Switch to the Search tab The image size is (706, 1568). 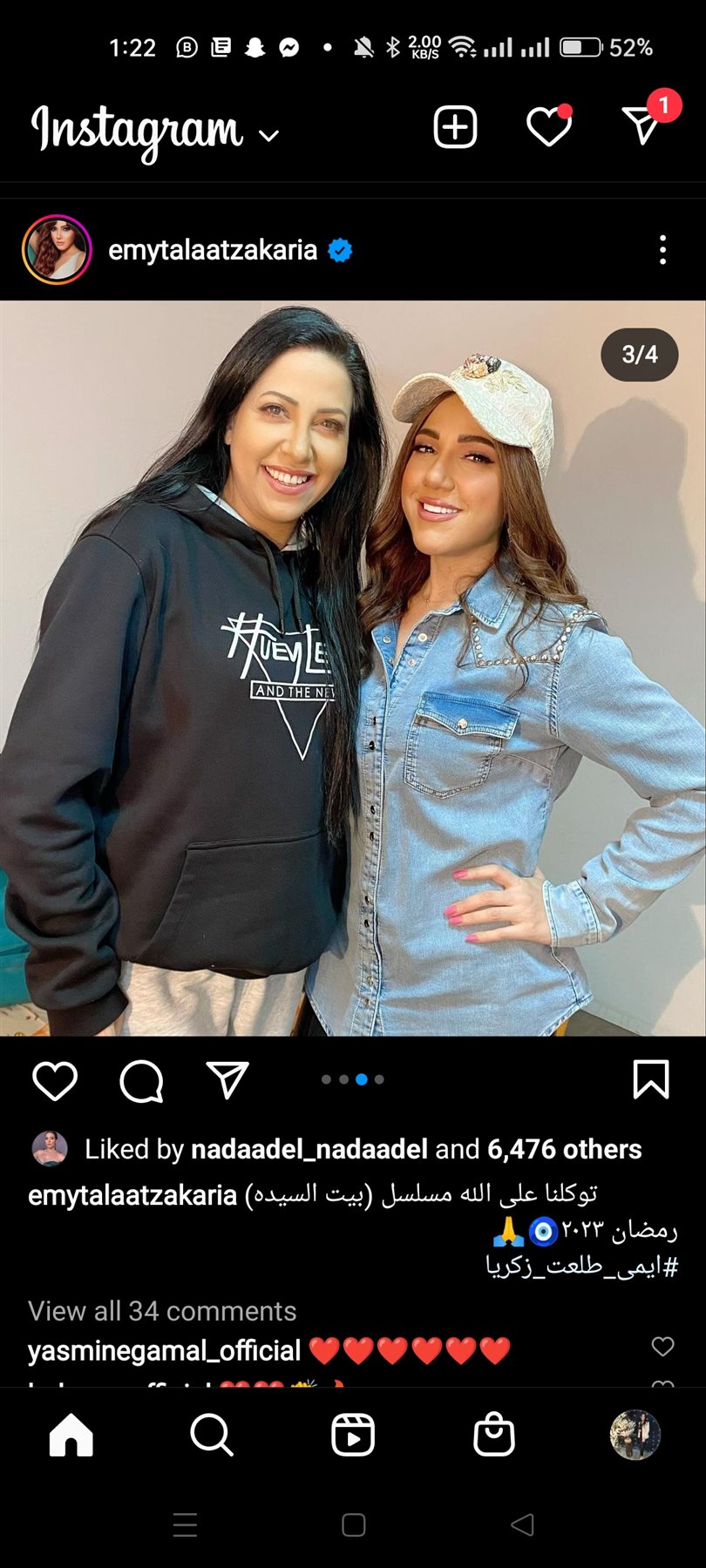coord(212,1435)
